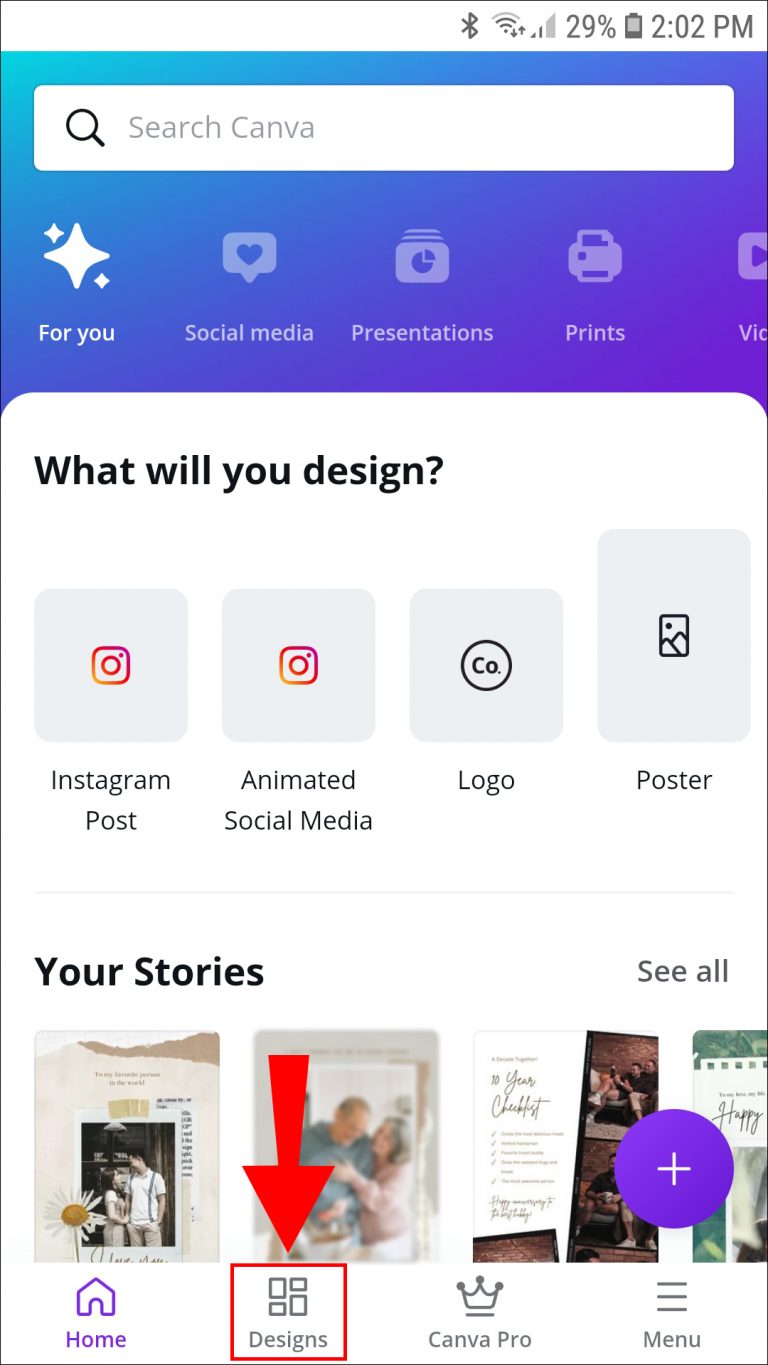Open the Poster design template
768x1365 pixels.
click(x=673, y=635)
